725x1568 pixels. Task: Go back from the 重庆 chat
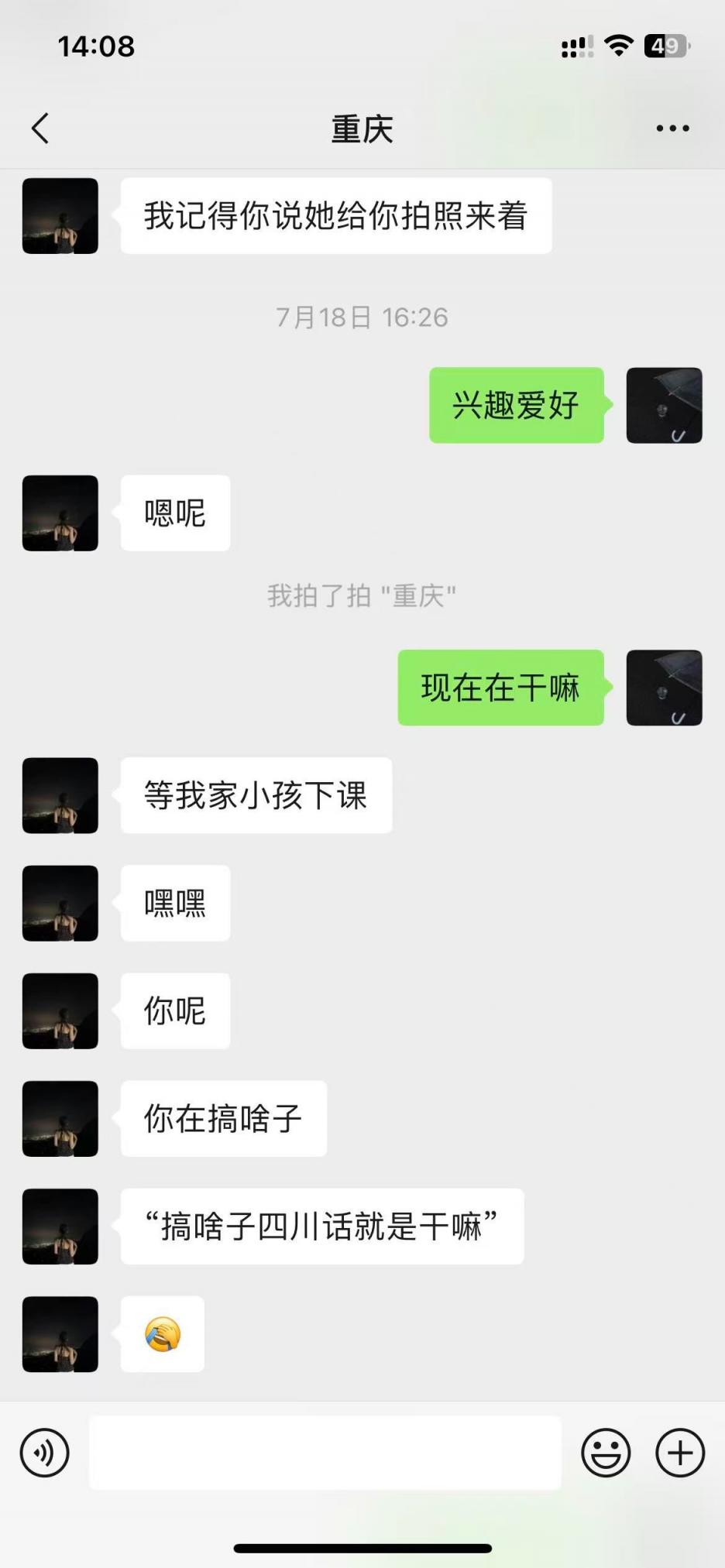(40, 129)
